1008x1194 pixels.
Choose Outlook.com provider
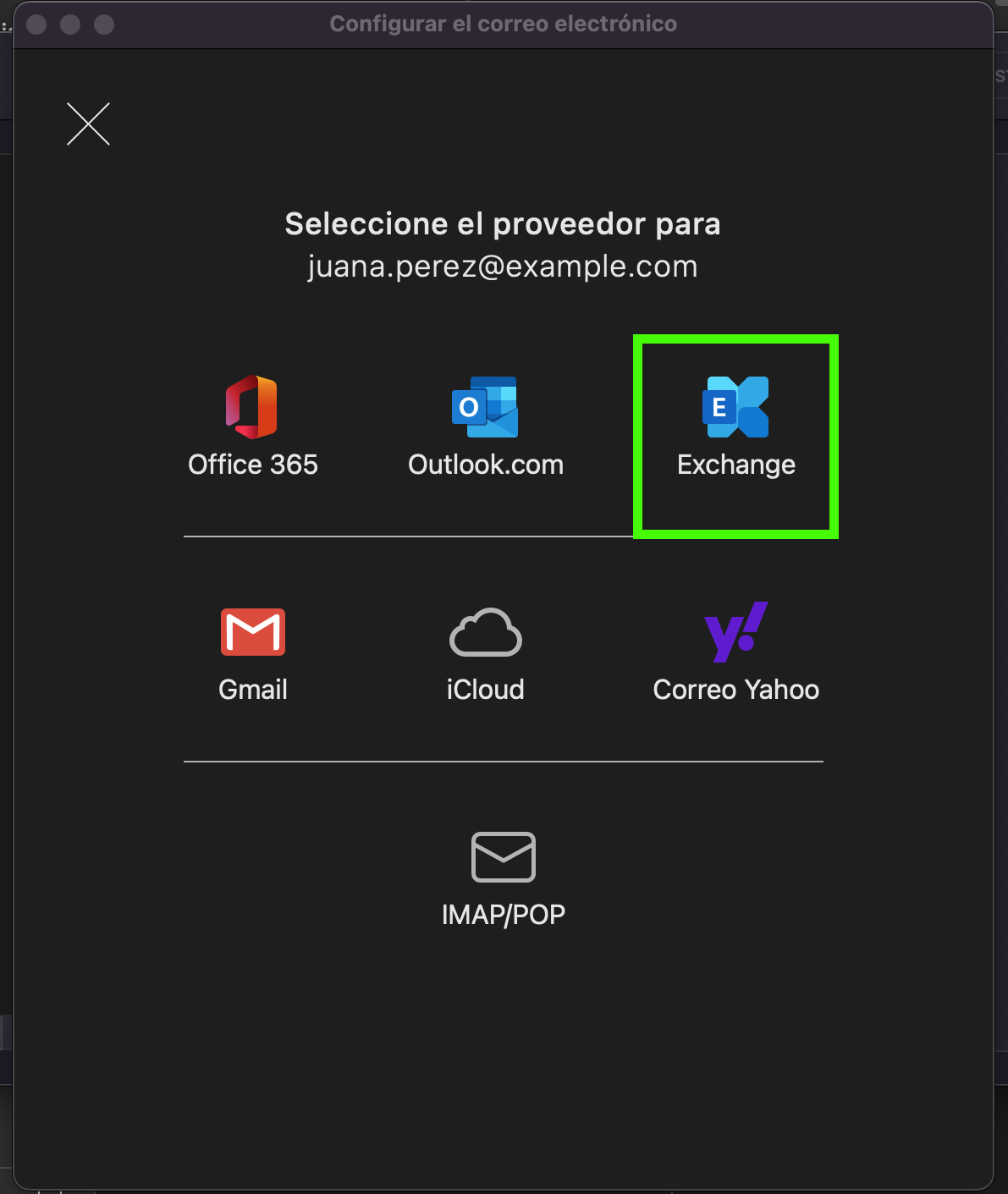[x=485, y=427]
